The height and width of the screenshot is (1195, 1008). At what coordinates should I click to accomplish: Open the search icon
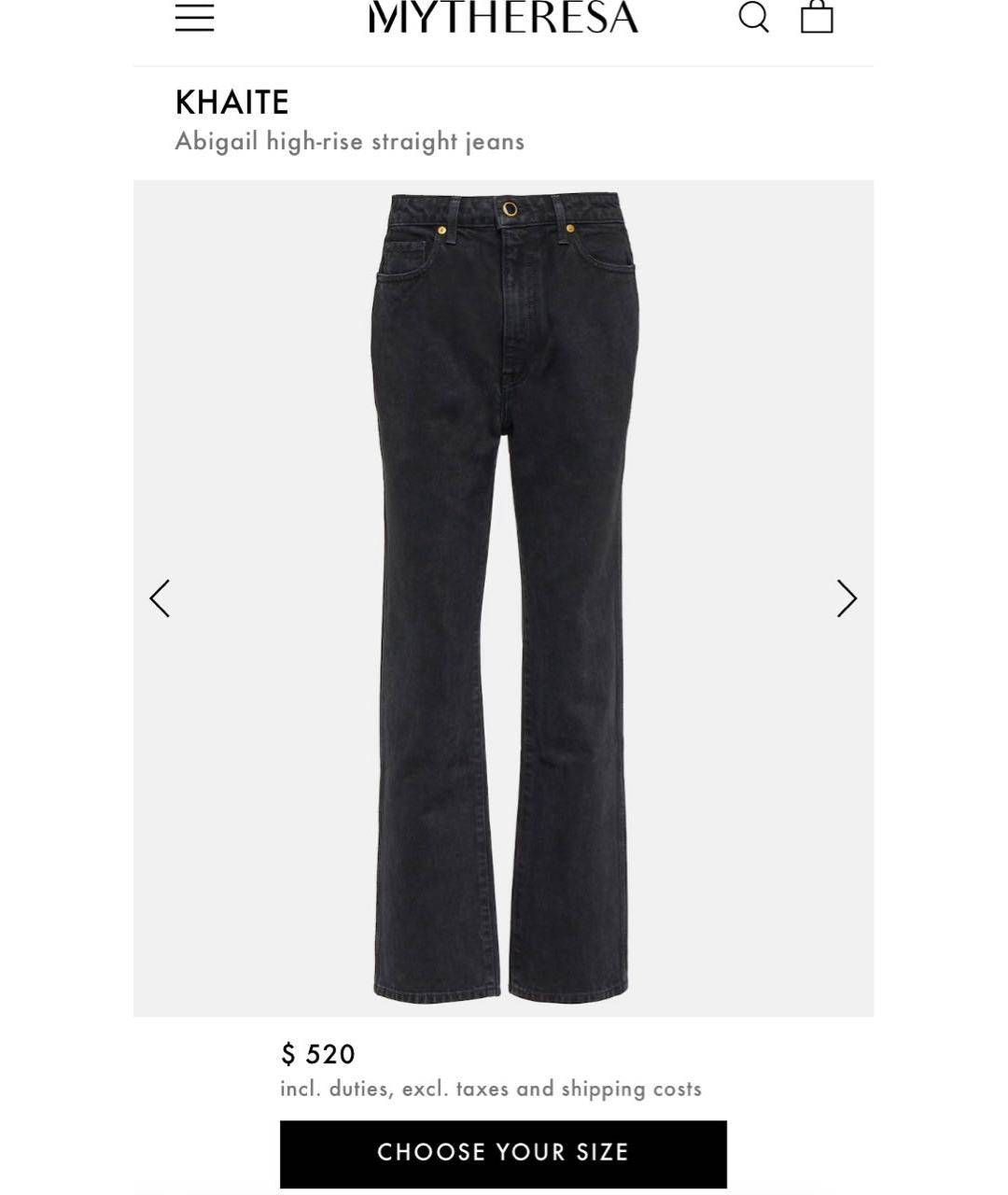(x=753, y=17)
